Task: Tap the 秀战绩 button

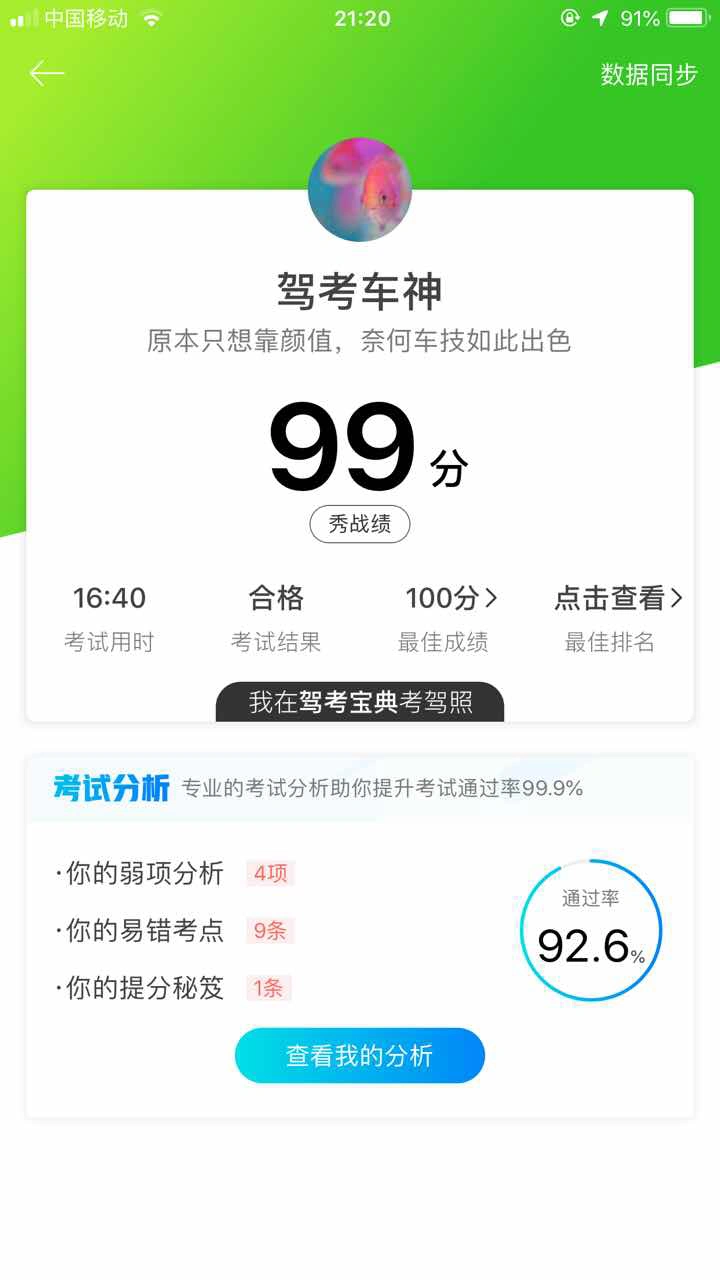Action: coord(360,524)
